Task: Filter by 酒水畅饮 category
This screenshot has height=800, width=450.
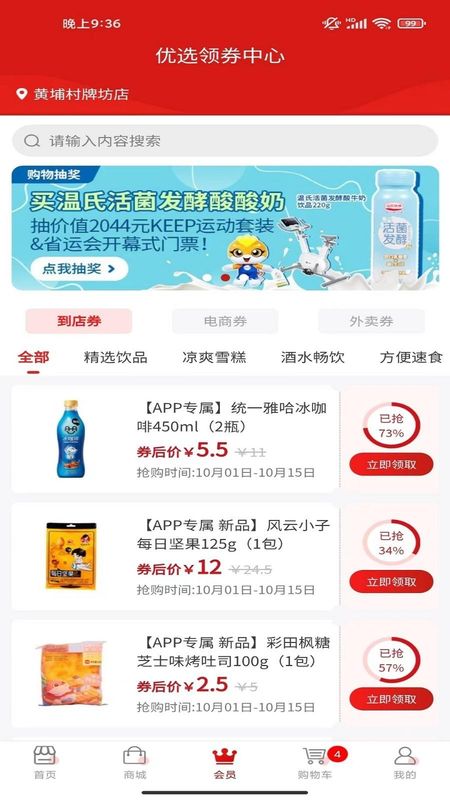Action: (313, 357)
